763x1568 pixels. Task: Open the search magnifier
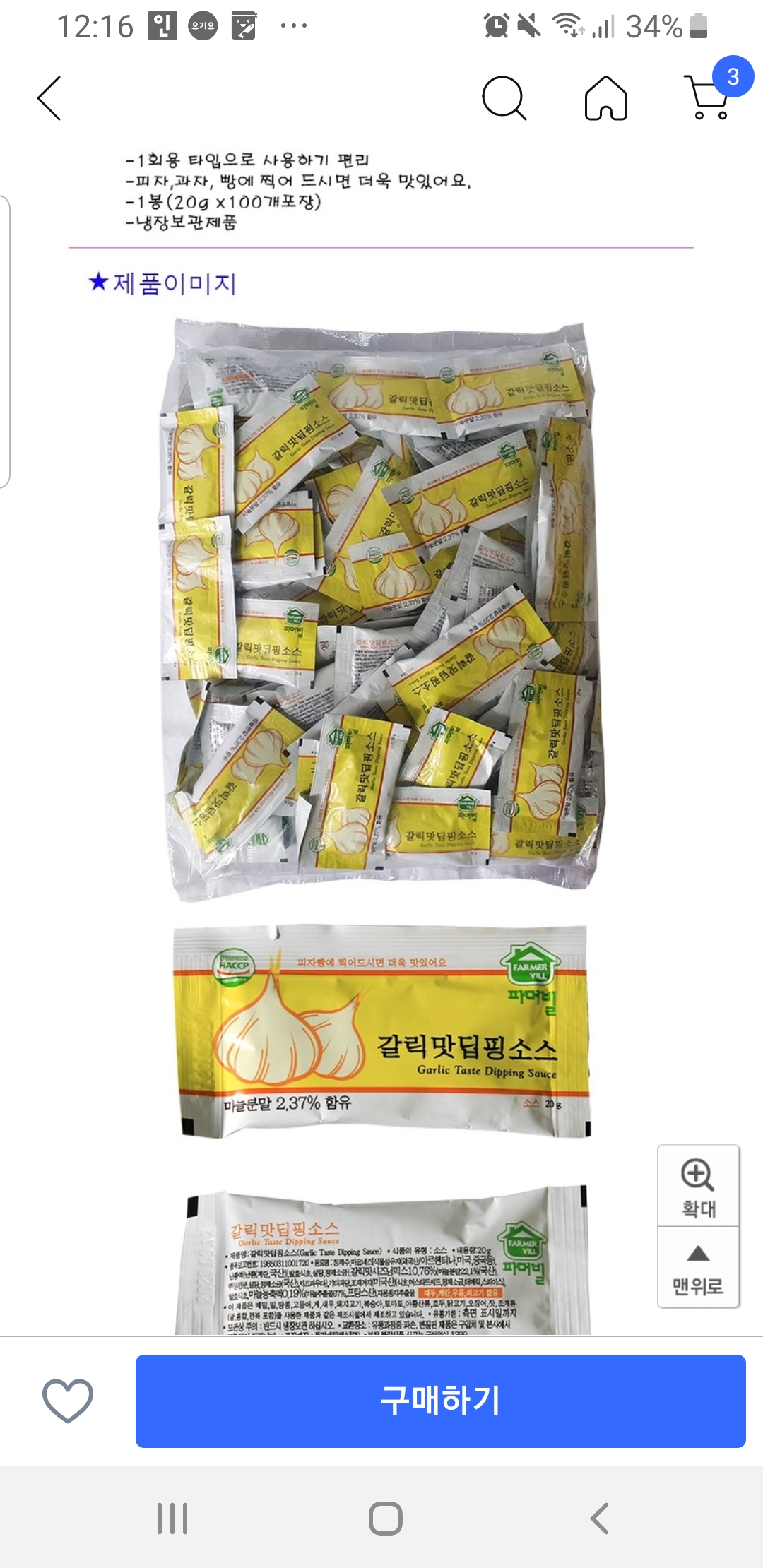pos(504,98)
